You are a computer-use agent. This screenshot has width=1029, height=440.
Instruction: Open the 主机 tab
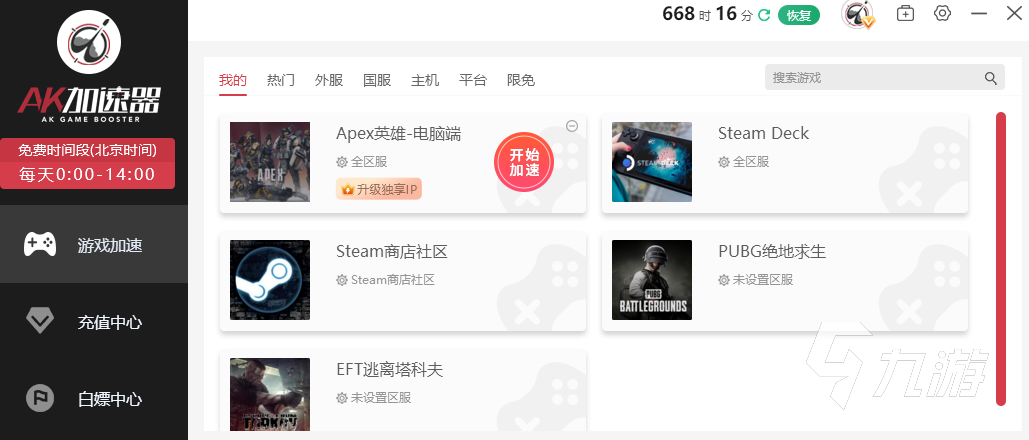(425, 80)
